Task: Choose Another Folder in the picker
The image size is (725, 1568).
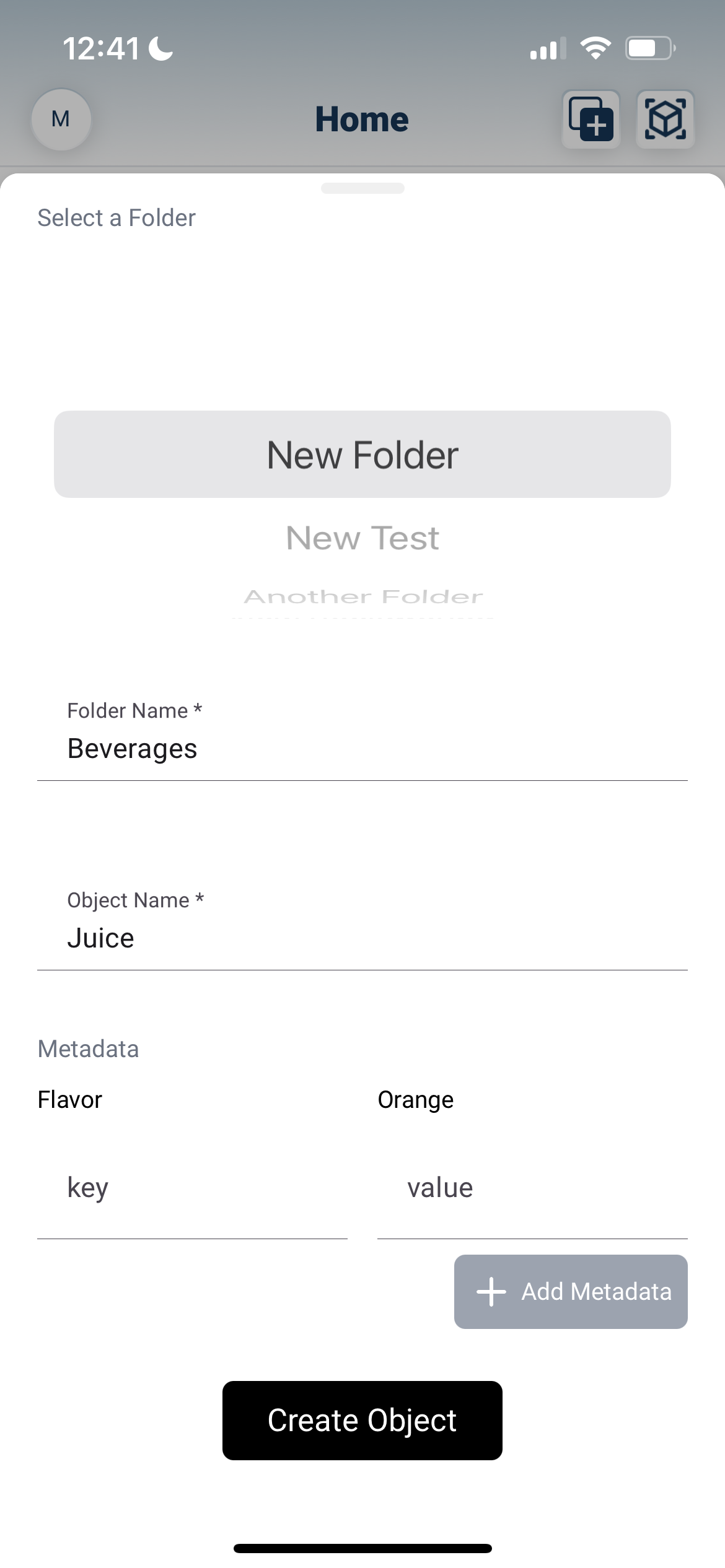Action: 362,597
